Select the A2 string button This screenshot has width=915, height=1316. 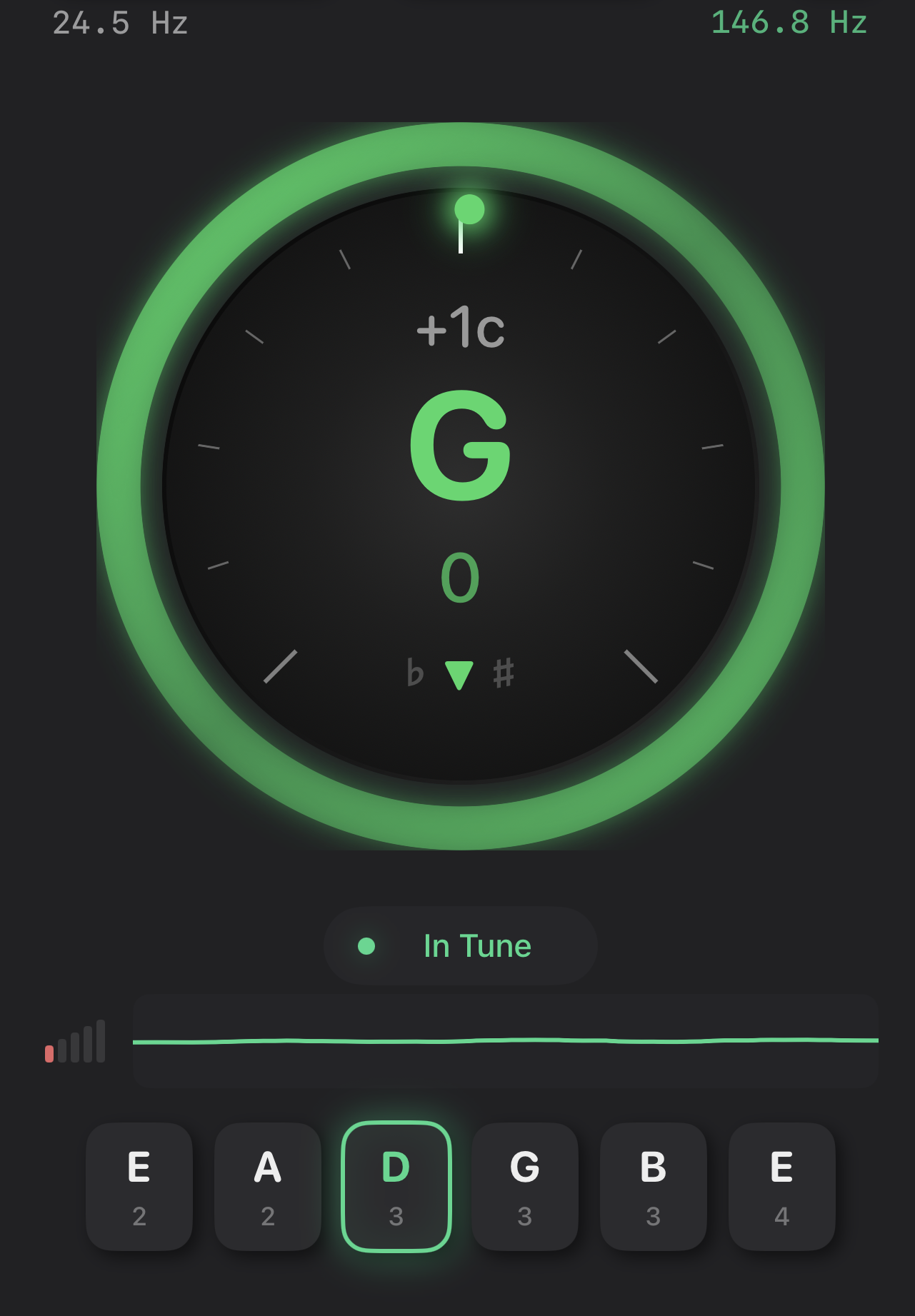pyautogui.click(x=268, y=1189)
